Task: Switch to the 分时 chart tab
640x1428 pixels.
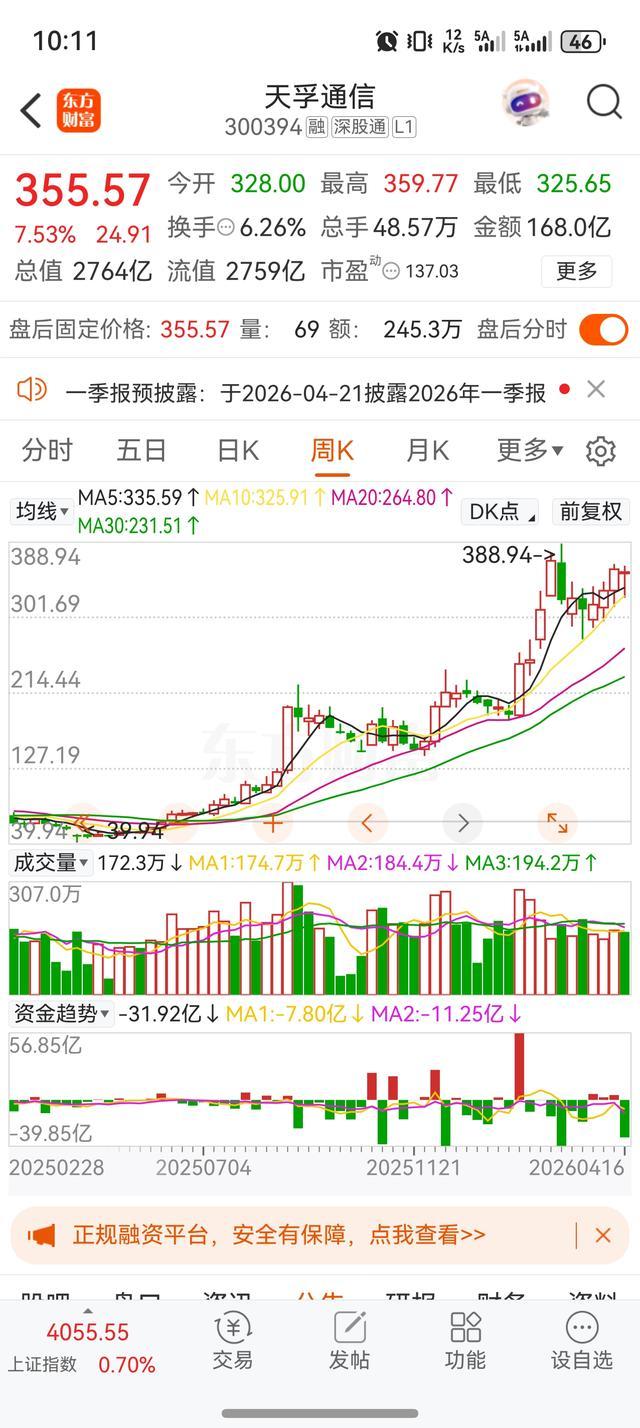Action: pos(47,451)
